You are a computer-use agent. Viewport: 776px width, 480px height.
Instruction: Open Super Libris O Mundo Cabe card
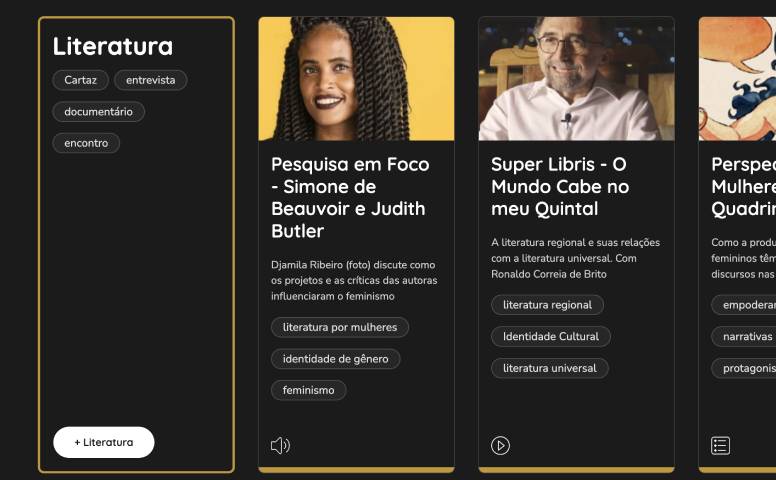(559, 186)
